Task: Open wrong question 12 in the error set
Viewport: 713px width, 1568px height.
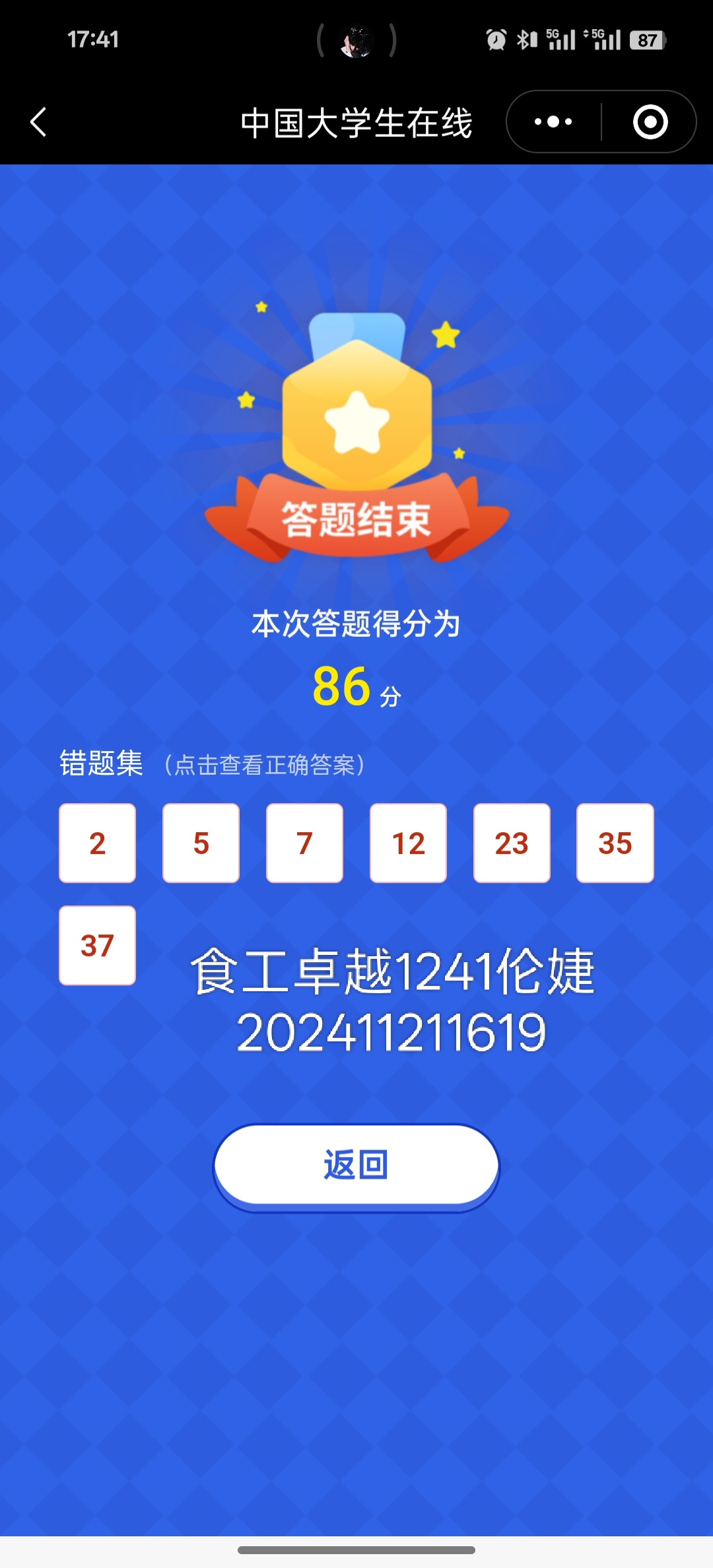Action: point(408,843)
